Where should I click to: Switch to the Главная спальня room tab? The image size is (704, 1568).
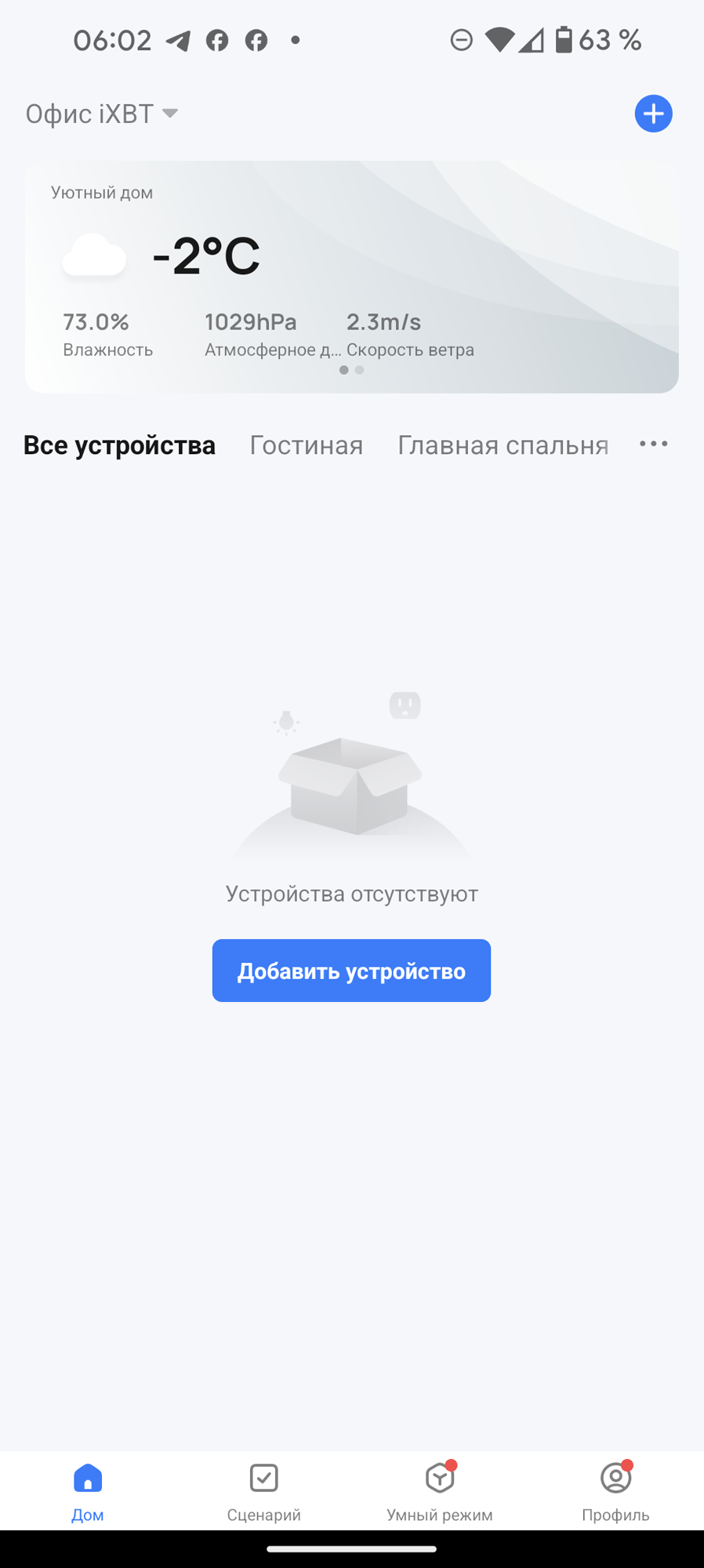coord(503,445)
